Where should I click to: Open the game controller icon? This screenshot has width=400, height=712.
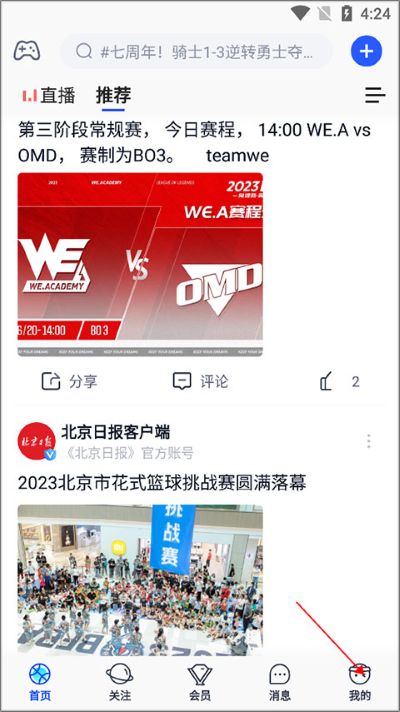click(x=27, y=51)
